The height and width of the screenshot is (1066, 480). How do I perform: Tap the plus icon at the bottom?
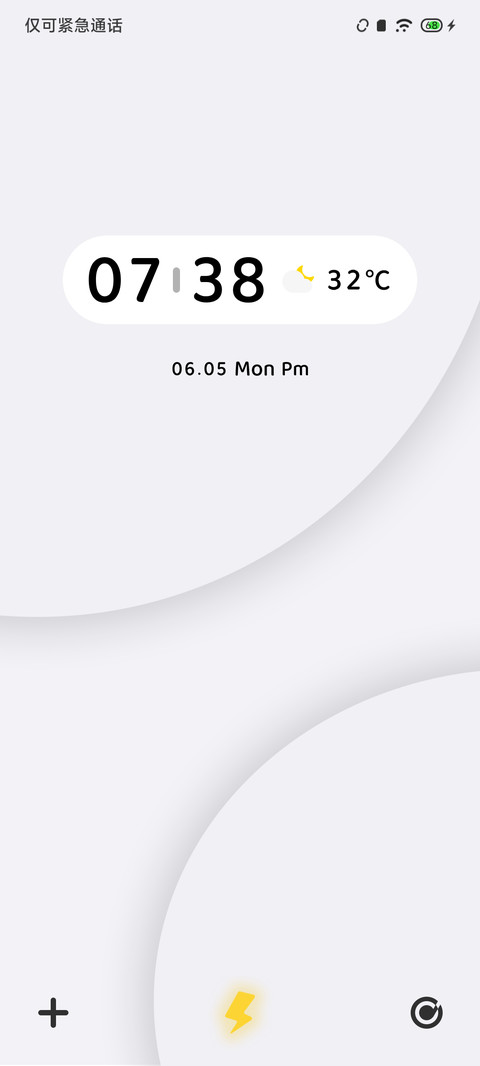click(x=53, y=1013)
